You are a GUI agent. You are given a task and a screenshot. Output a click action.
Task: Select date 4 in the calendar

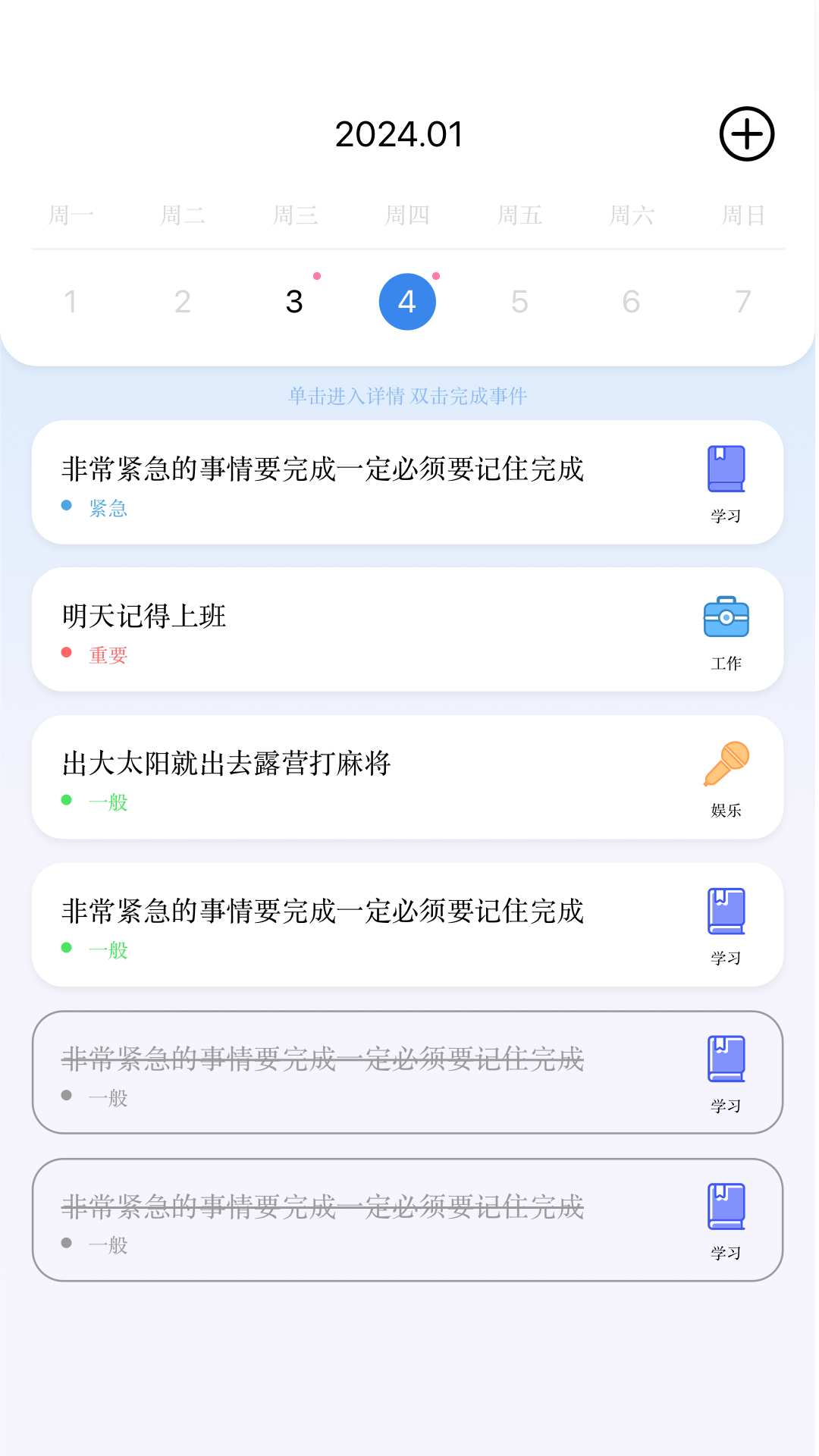(x=407, y=300)
